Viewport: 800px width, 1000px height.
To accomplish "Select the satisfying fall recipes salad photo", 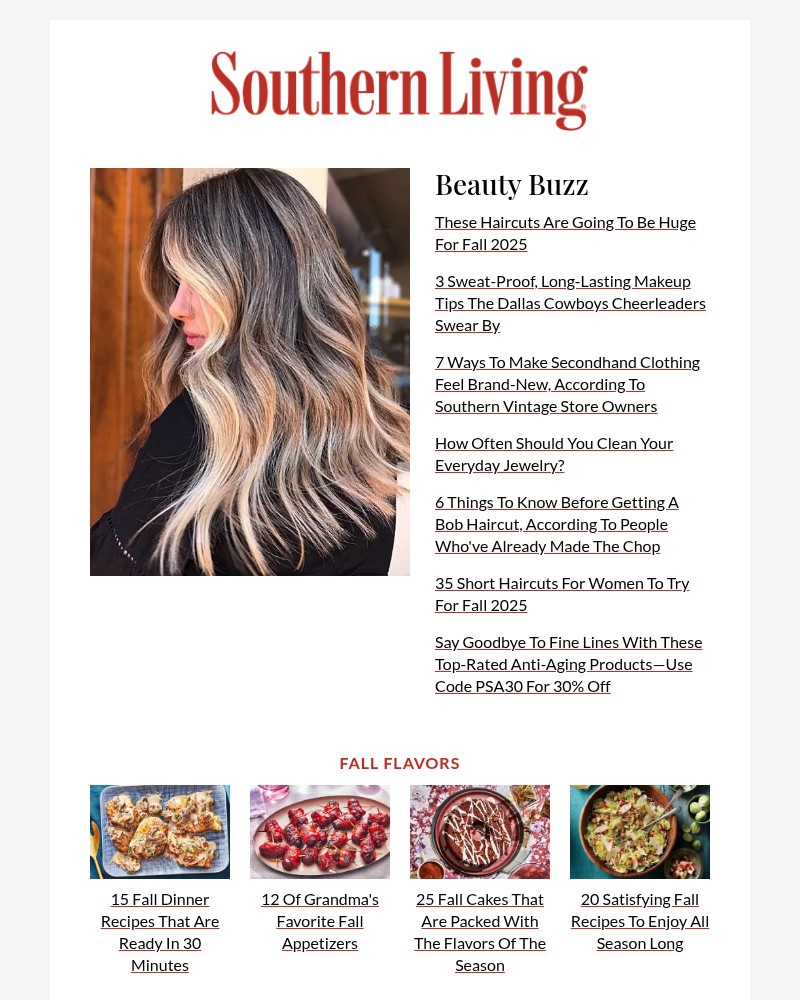I will pyautogui.click(x=640, y=831).
